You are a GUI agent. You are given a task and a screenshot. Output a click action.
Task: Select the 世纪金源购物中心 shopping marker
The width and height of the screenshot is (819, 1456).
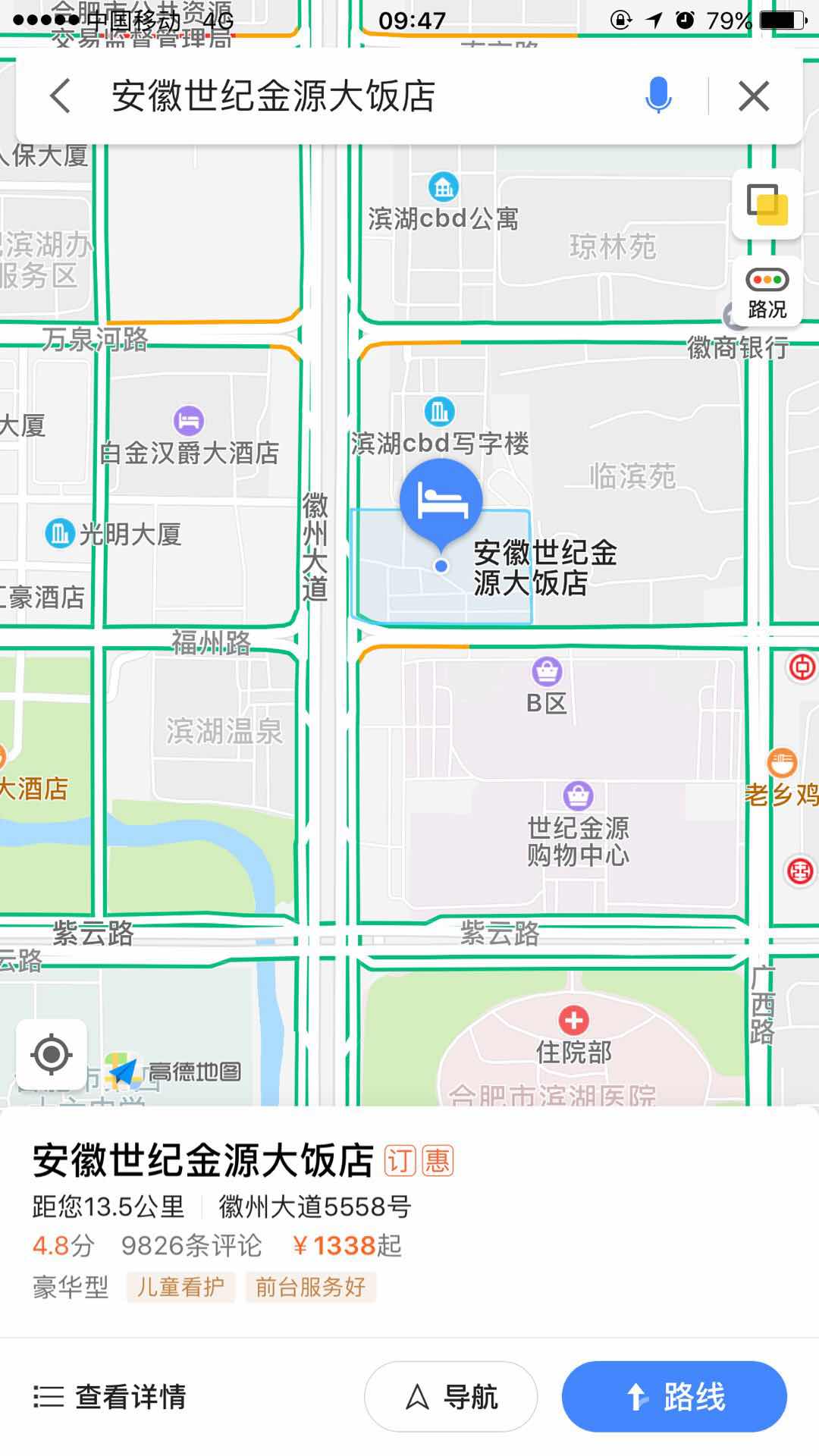click(579, 795)
